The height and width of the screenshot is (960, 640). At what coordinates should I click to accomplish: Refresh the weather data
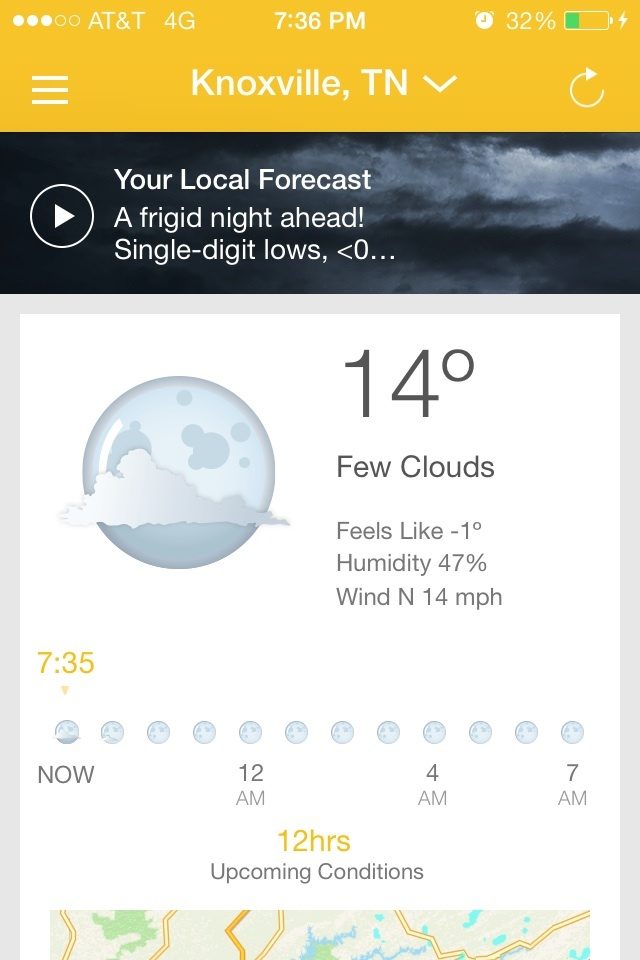[586, 88]
